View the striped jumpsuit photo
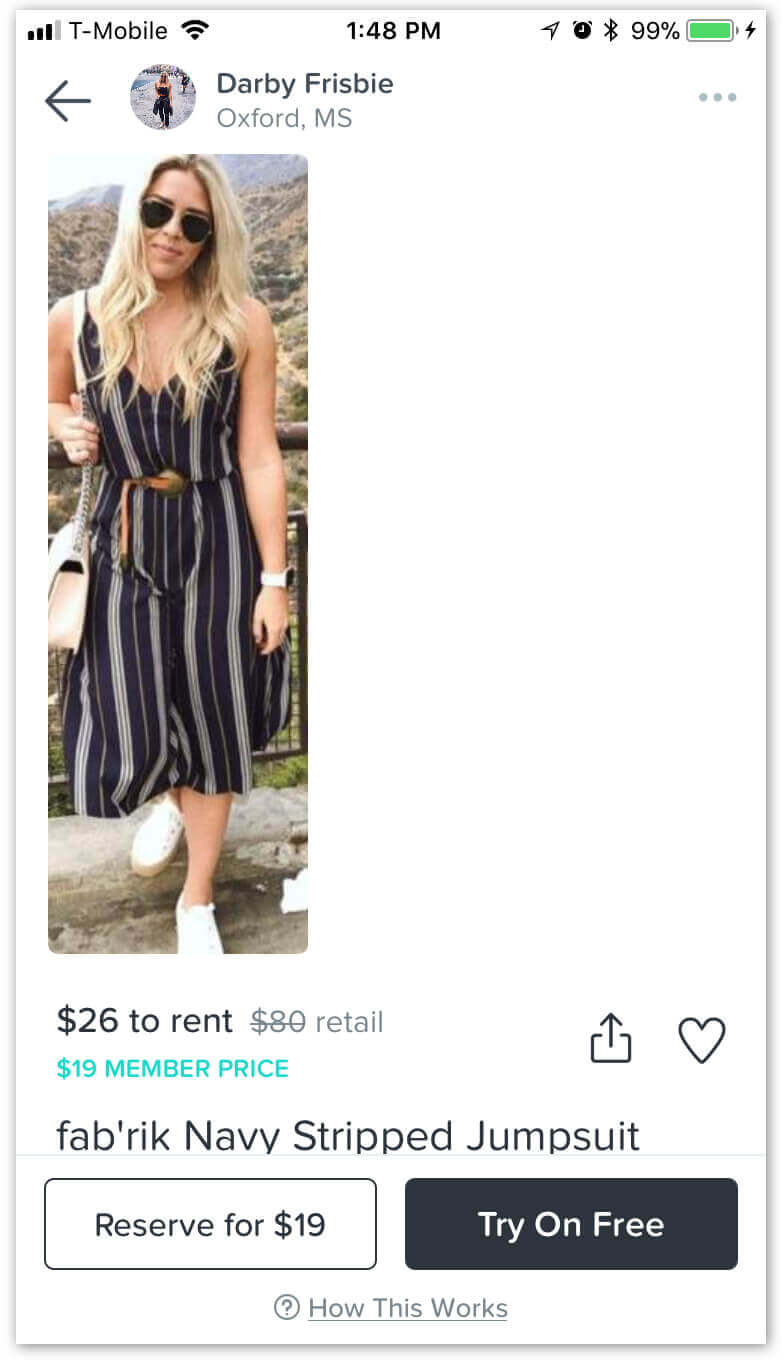Image resolution: width=784 pixels, height=1366 pixels. pos(178,554)
